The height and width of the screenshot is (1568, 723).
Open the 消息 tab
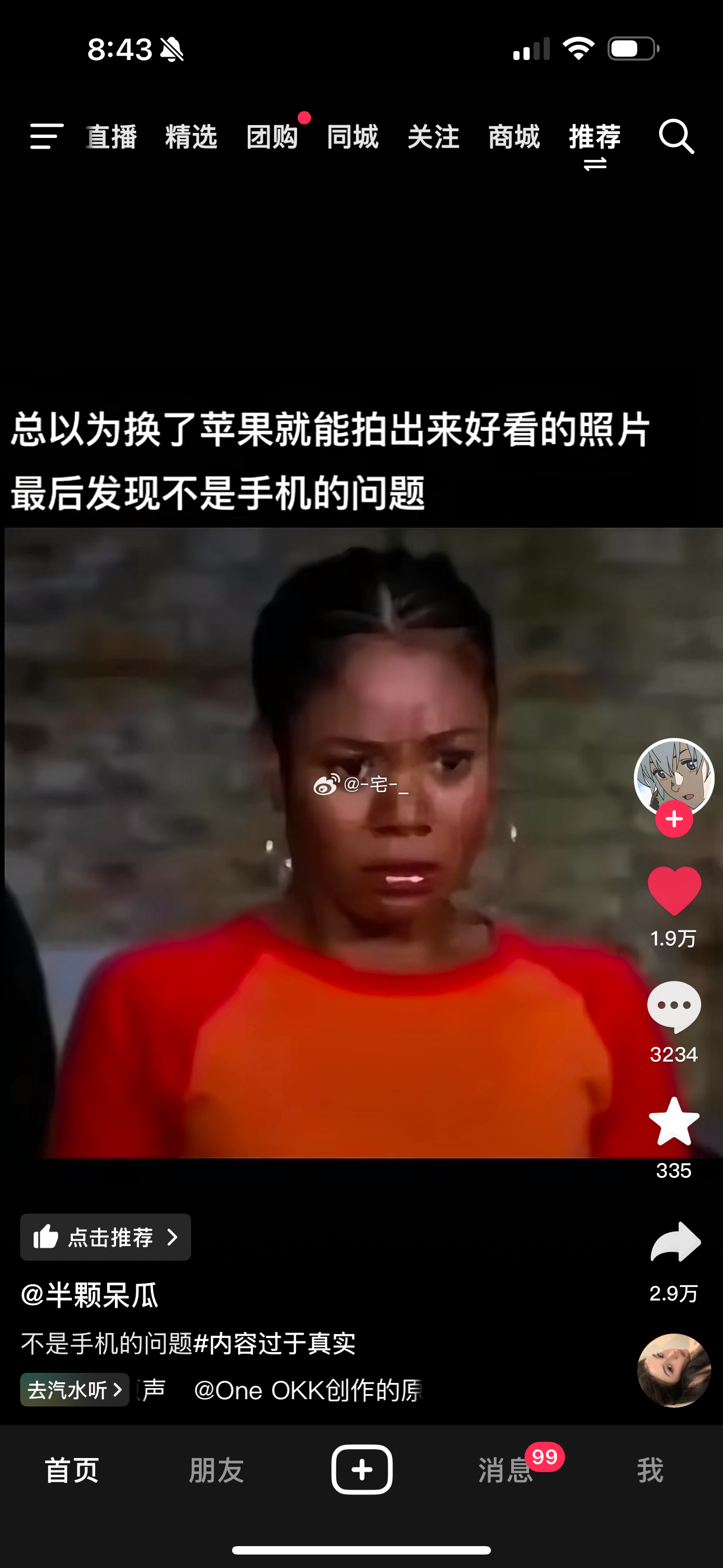point(506,1470)
